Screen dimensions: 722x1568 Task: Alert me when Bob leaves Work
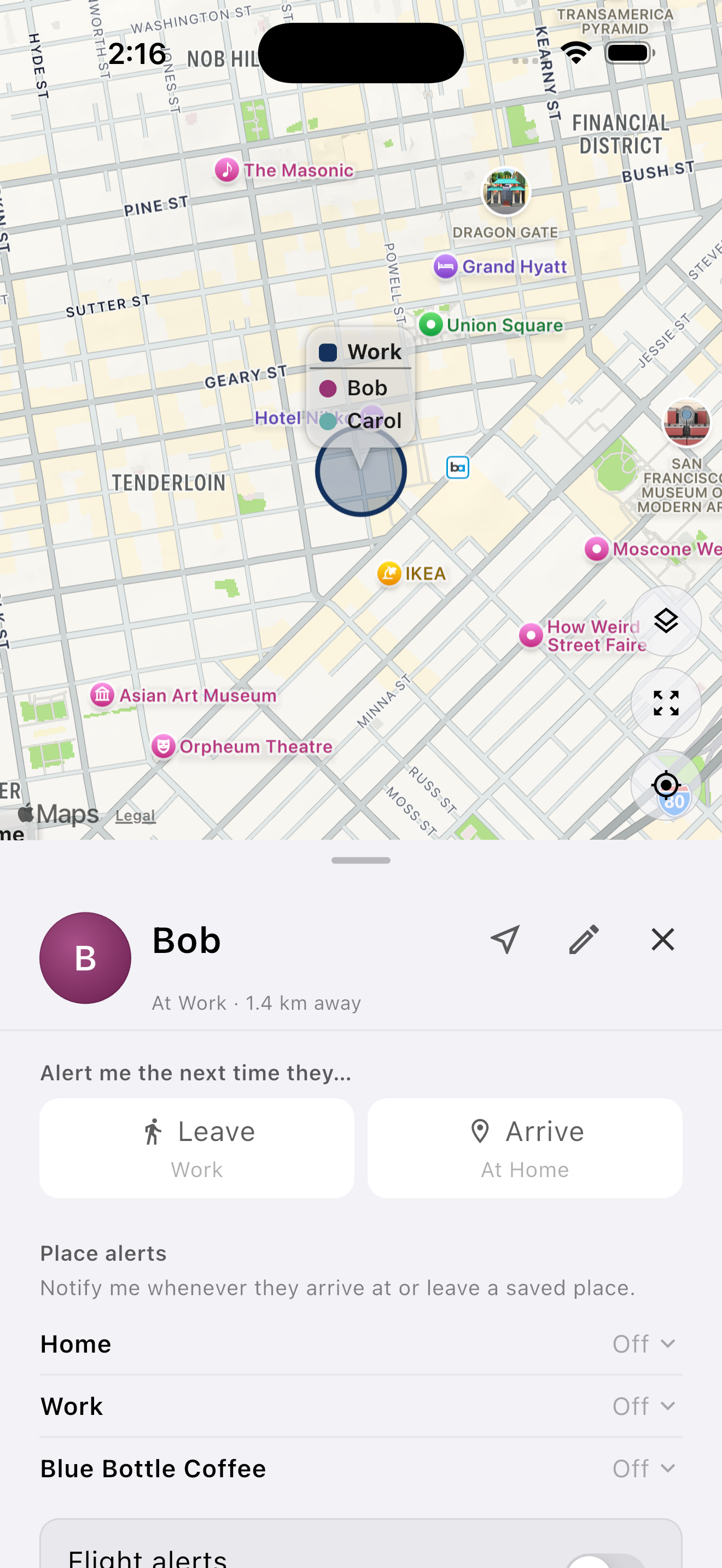point(196,1148)
